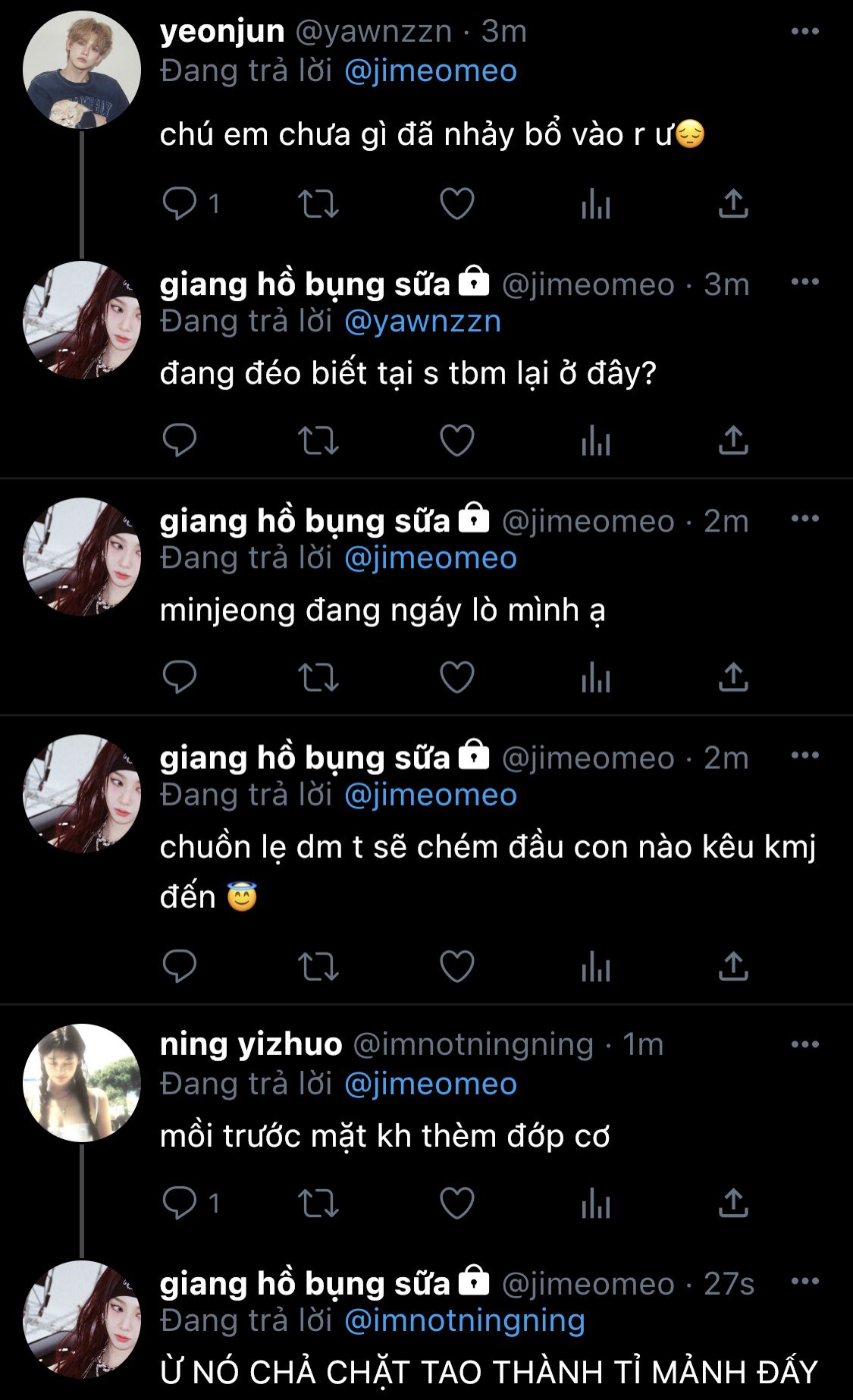This screenshot has height=1400, width=853.
Task: Open overflow menu on ning yizhuo's tweet
Action: click(x=804, y=1045)
